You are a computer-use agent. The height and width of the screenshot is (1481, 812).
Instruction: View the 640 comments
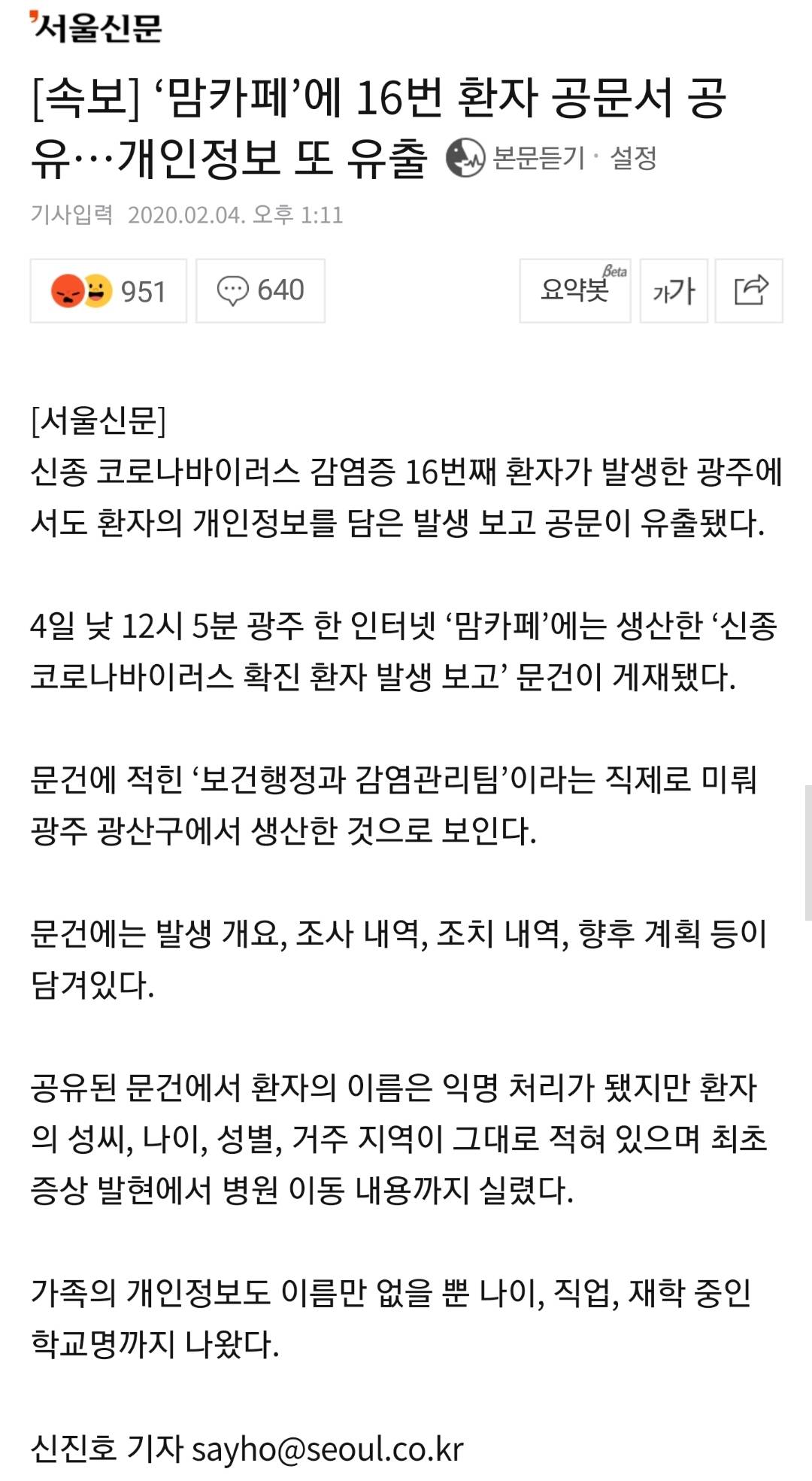click(x=260, y=291)
